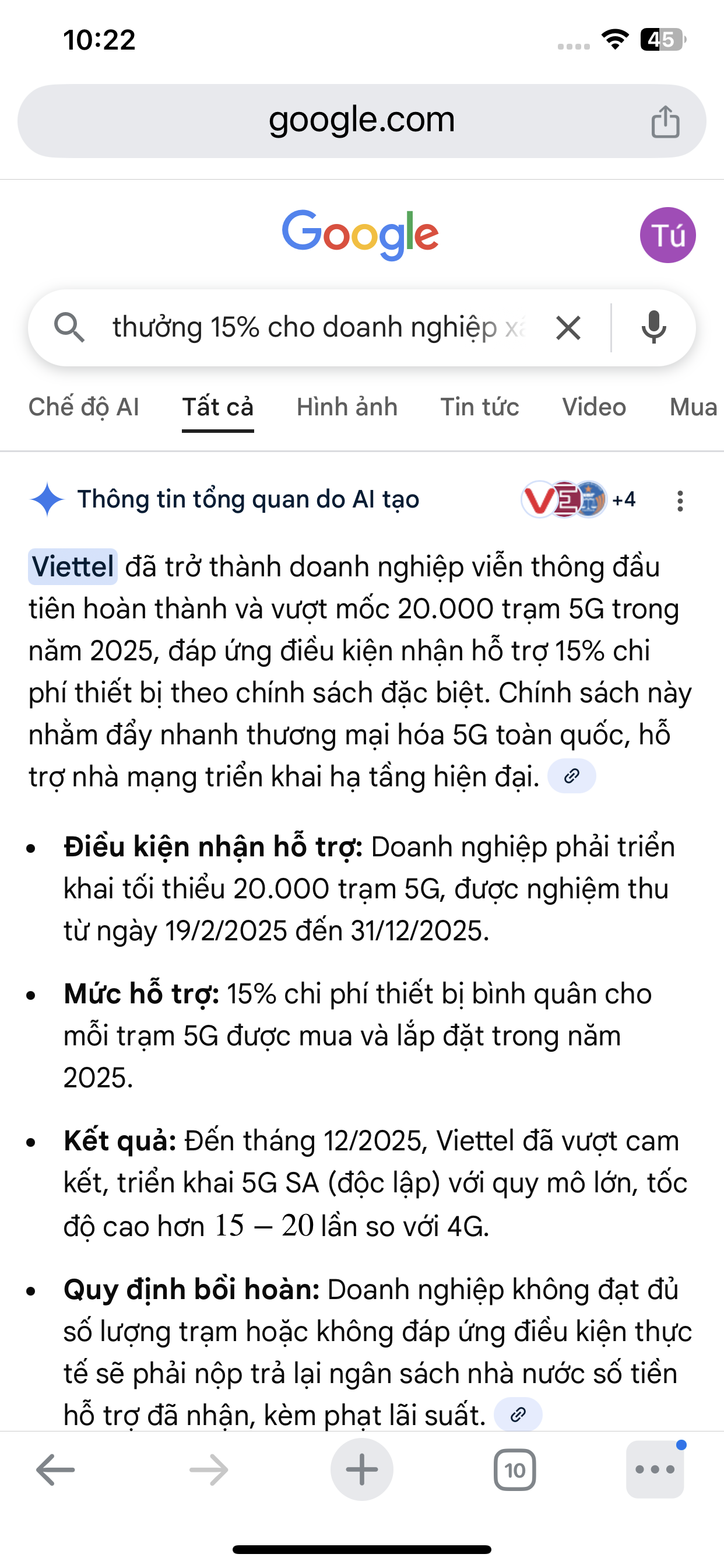724x1568 pixels.
Task: Open the source link after 'hiện đại'
Action: [571, 776]
